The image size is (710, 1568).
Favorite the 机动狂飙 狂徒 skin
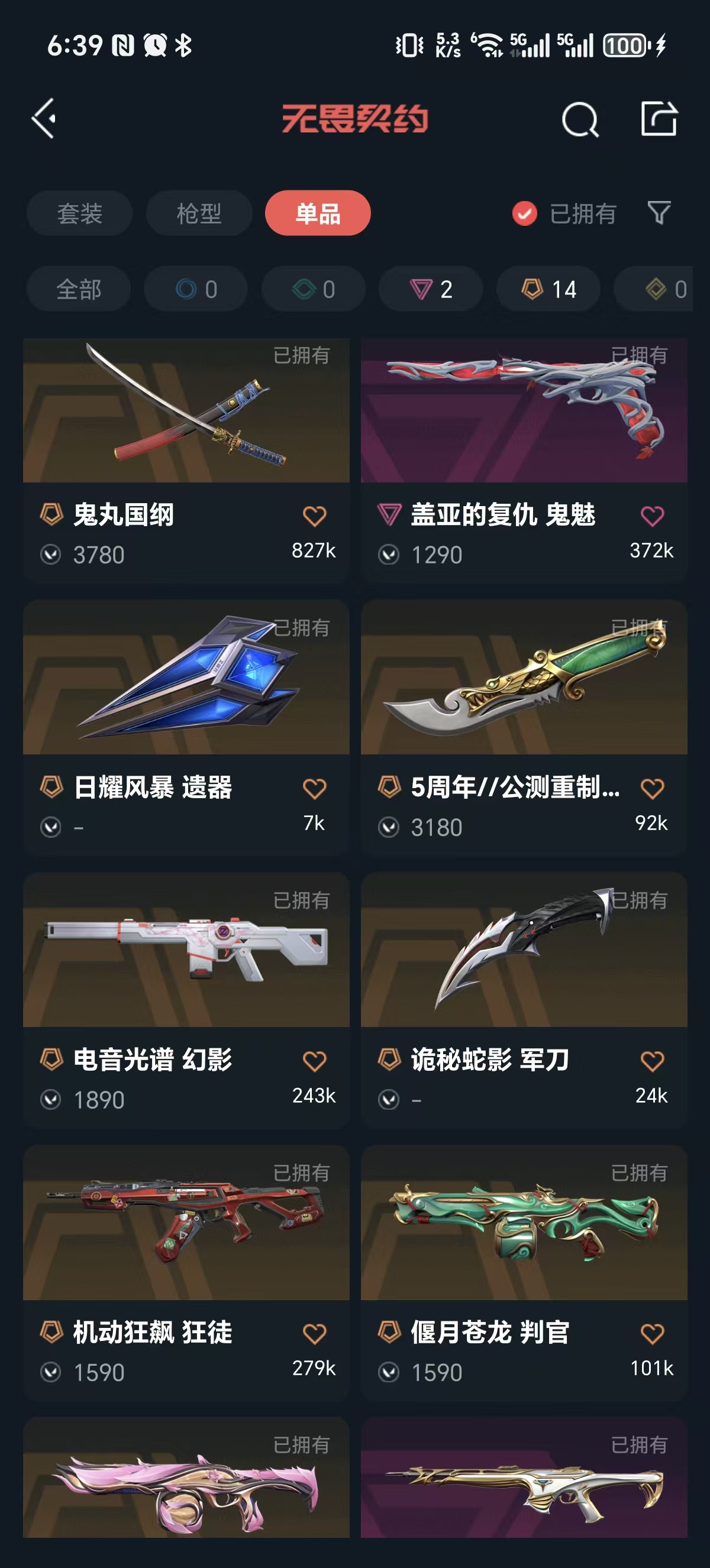(314, 1334)
